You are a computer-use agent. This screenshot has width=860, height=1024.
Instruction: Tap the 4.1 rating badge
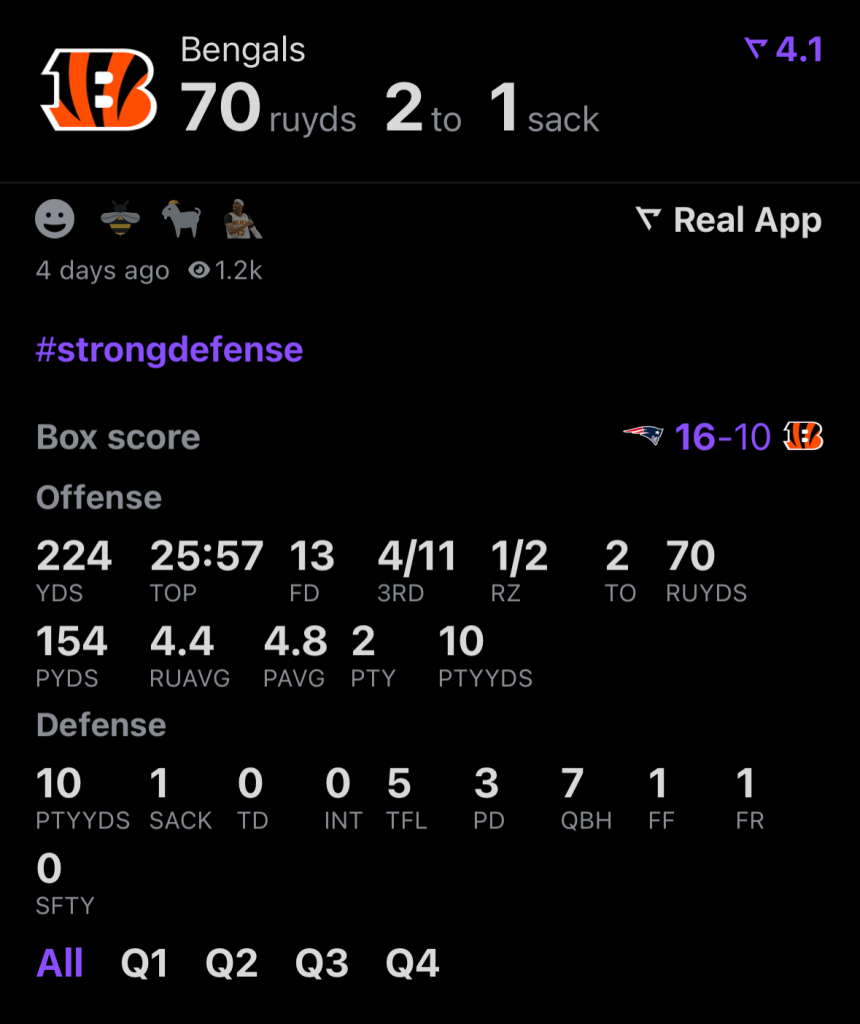[x=784, y=50]
